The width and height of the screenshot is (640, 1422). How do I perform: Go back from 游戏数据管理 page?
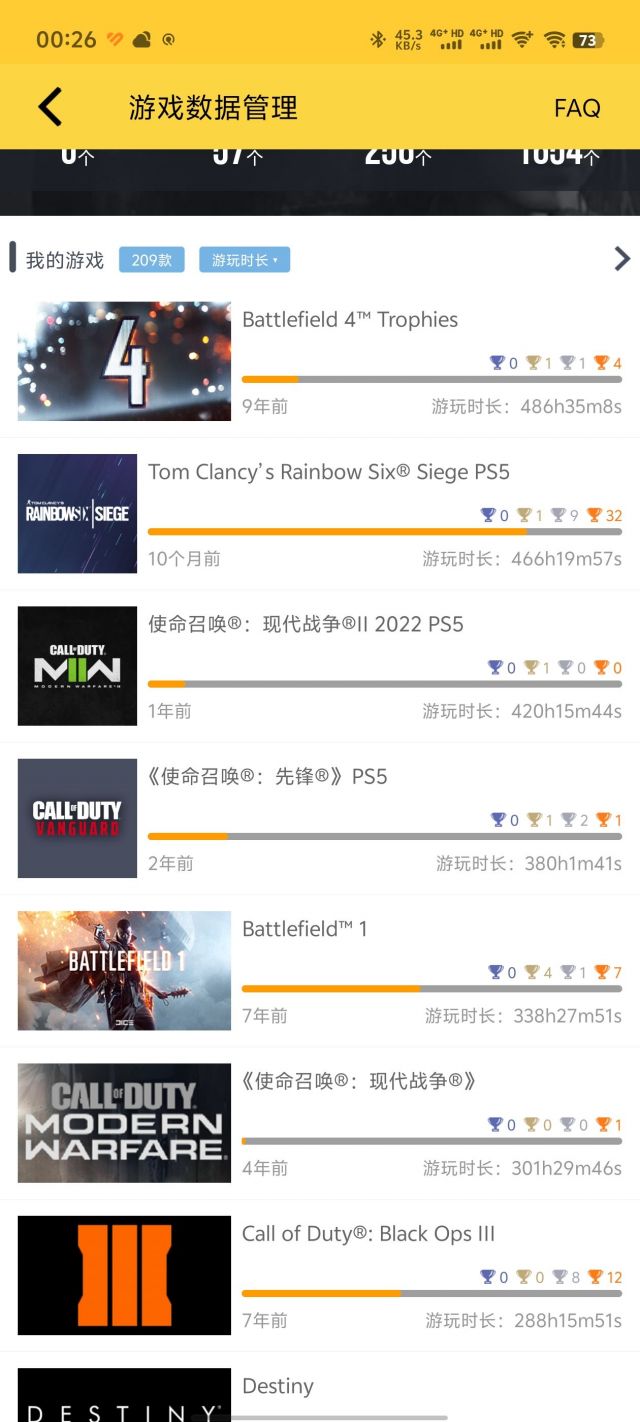[50, 107]
